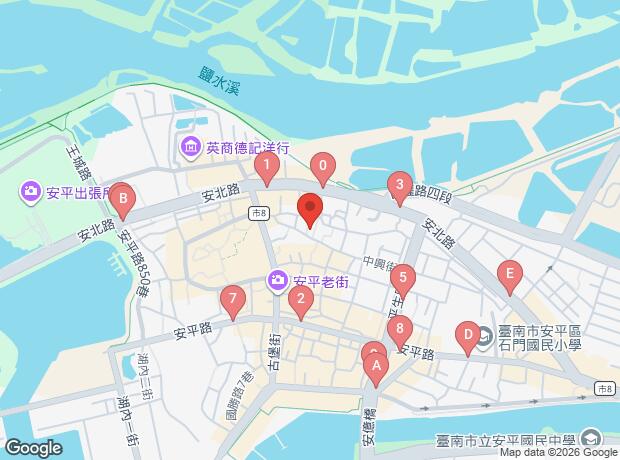Screen dimensions: 620x460
Task: Select the red marker labeled 1
Action: tap(267, 168)
